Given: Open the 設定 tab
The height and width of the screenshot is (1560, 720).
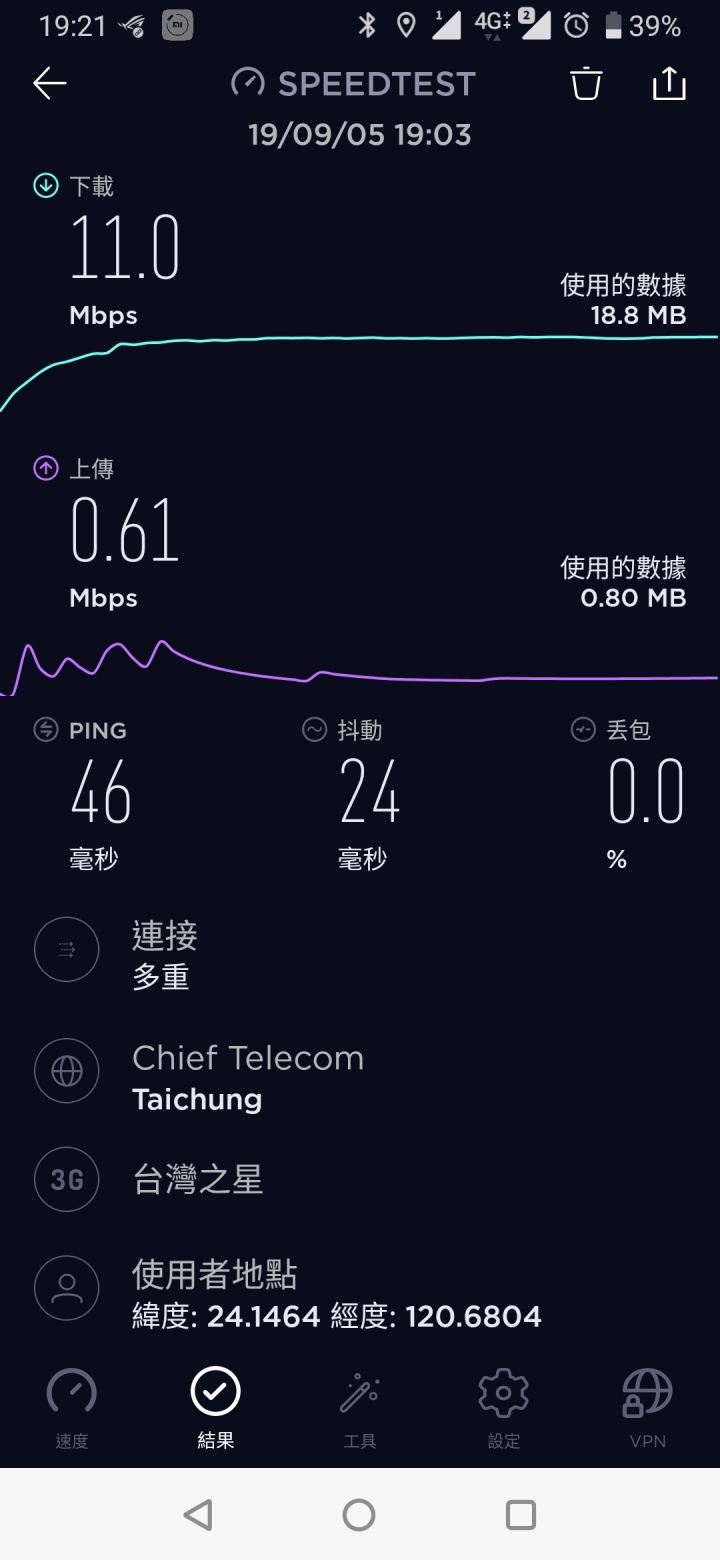Looking at the screenshot, I should point(504,1408).
